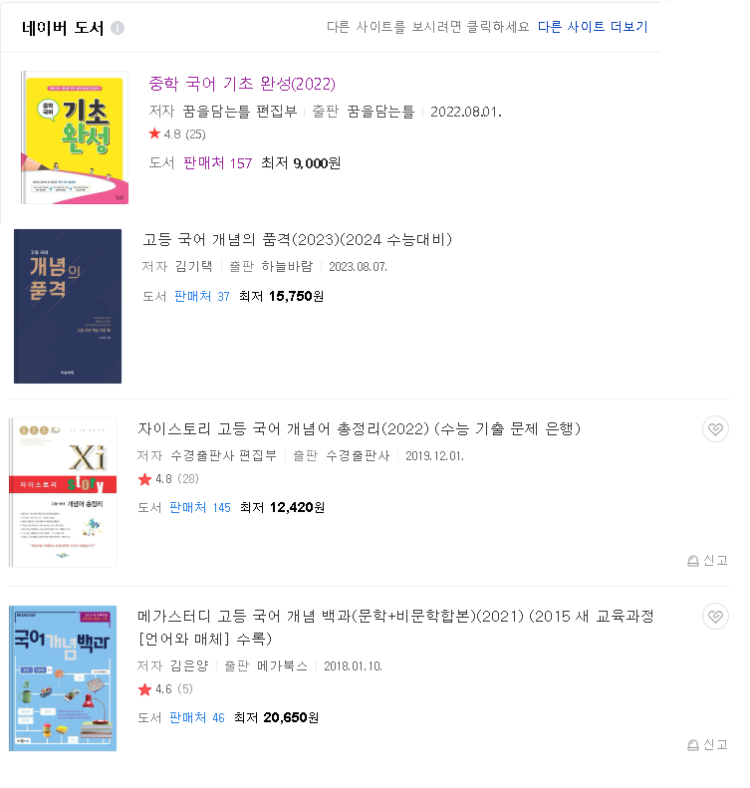Image resolution: width=750 pixels, height=788 pixels.
Task: Open the 다른 사이트 더보기 link
Action: (x=592, y=27)
